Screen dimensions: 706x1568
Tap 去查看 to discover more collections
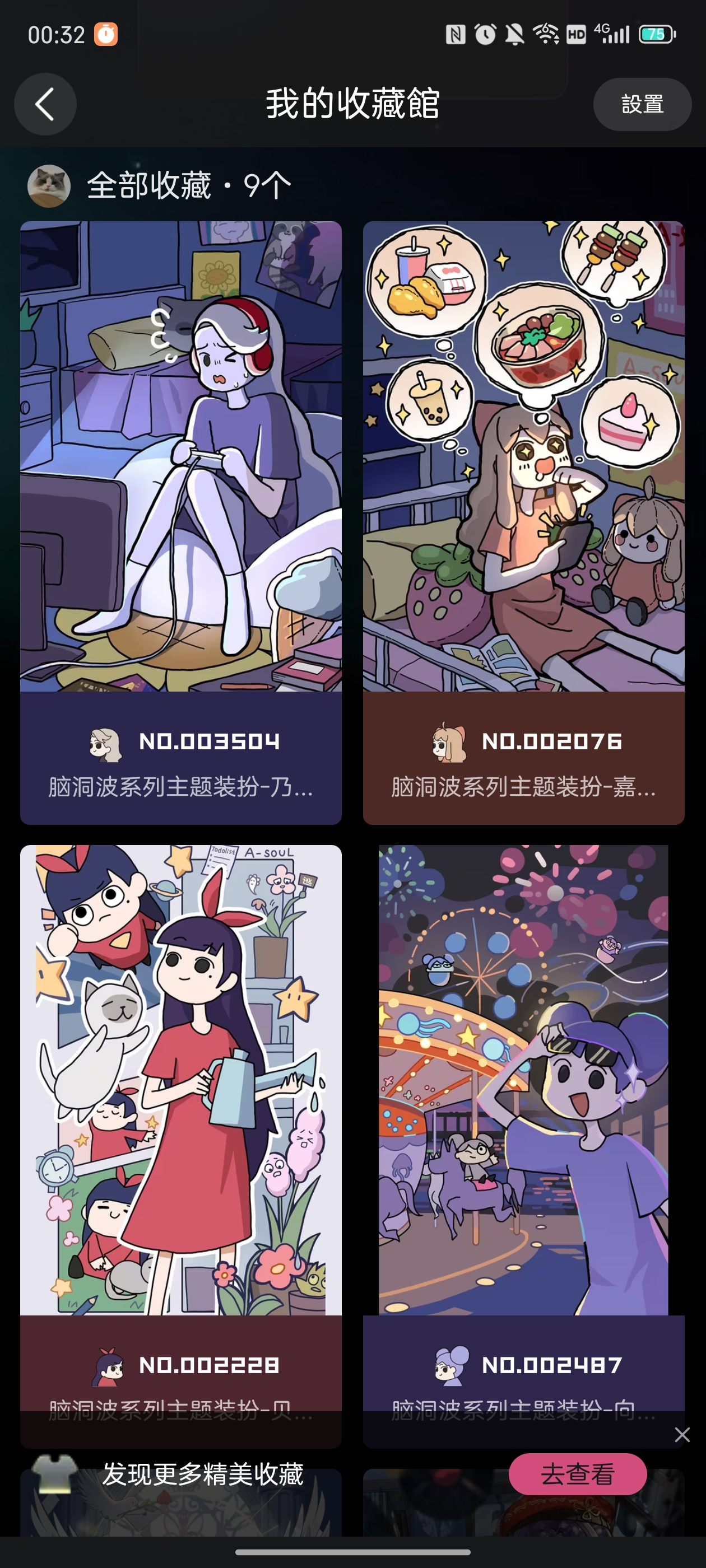pos(577,1474)
